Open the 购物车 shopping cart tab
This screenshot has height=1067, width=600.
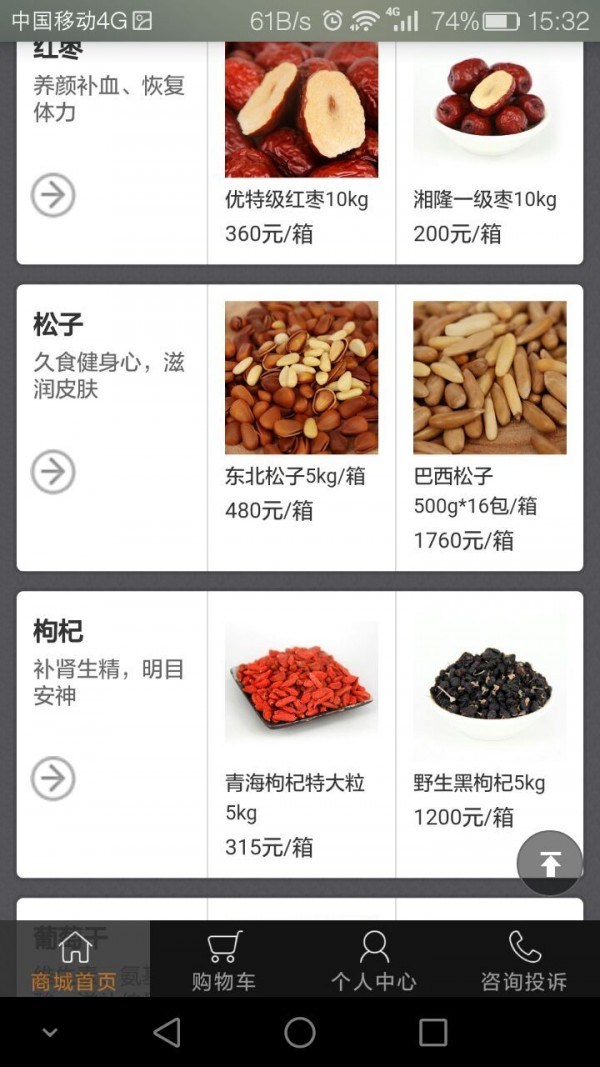[x=224, y=959]
